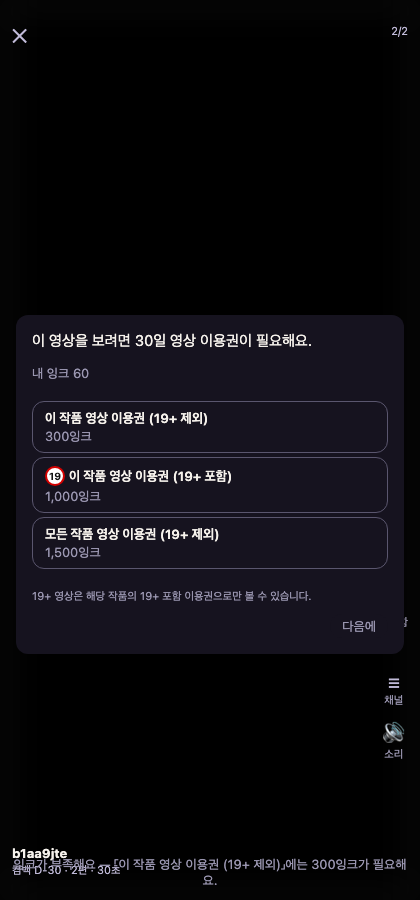Select the 300 ink video pass (19+ excluded)
The width and height of the screenshot is (420, 900).
(x=210, y=427)
